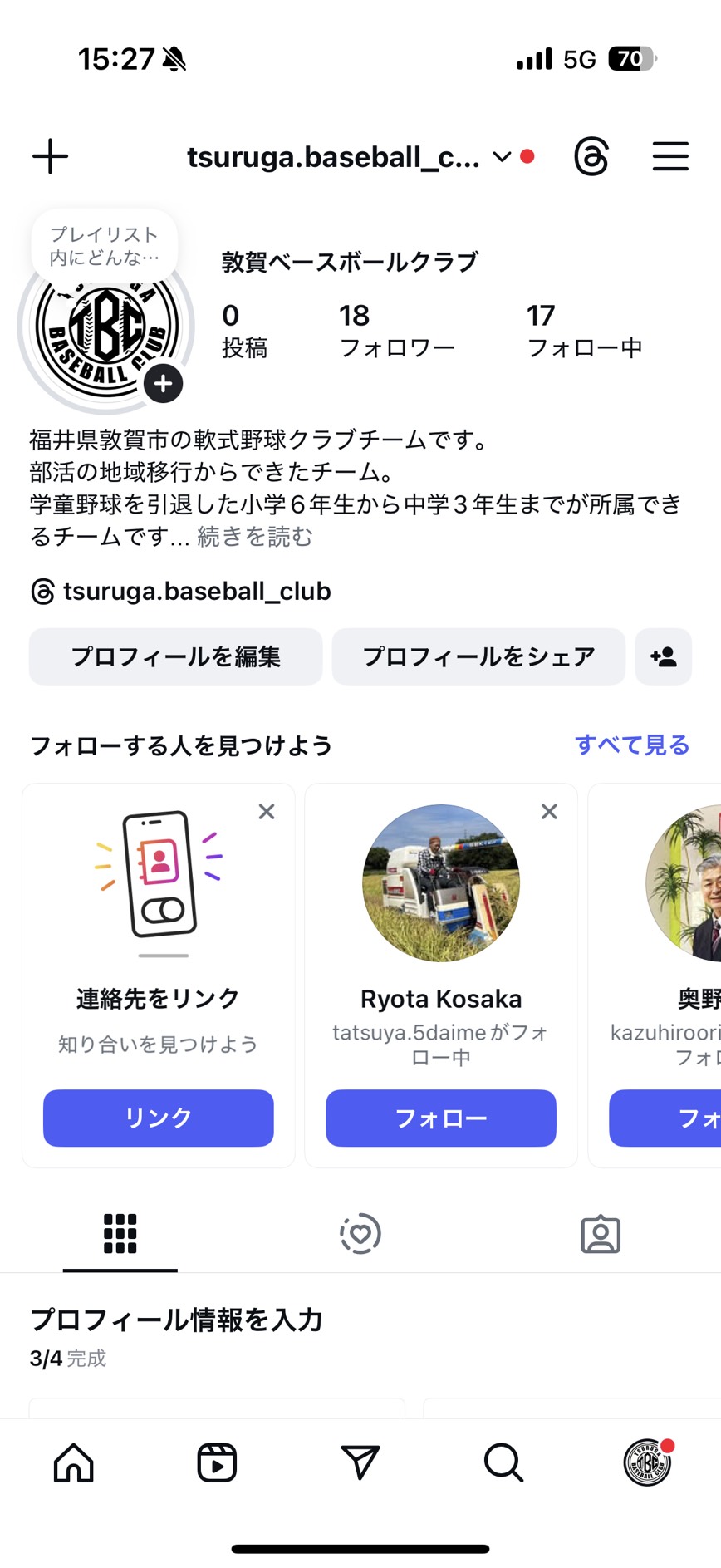This screenshot has height=1568, width=721.
Task: Open the hamburger settings menu
Action: [x=669, y=156]
